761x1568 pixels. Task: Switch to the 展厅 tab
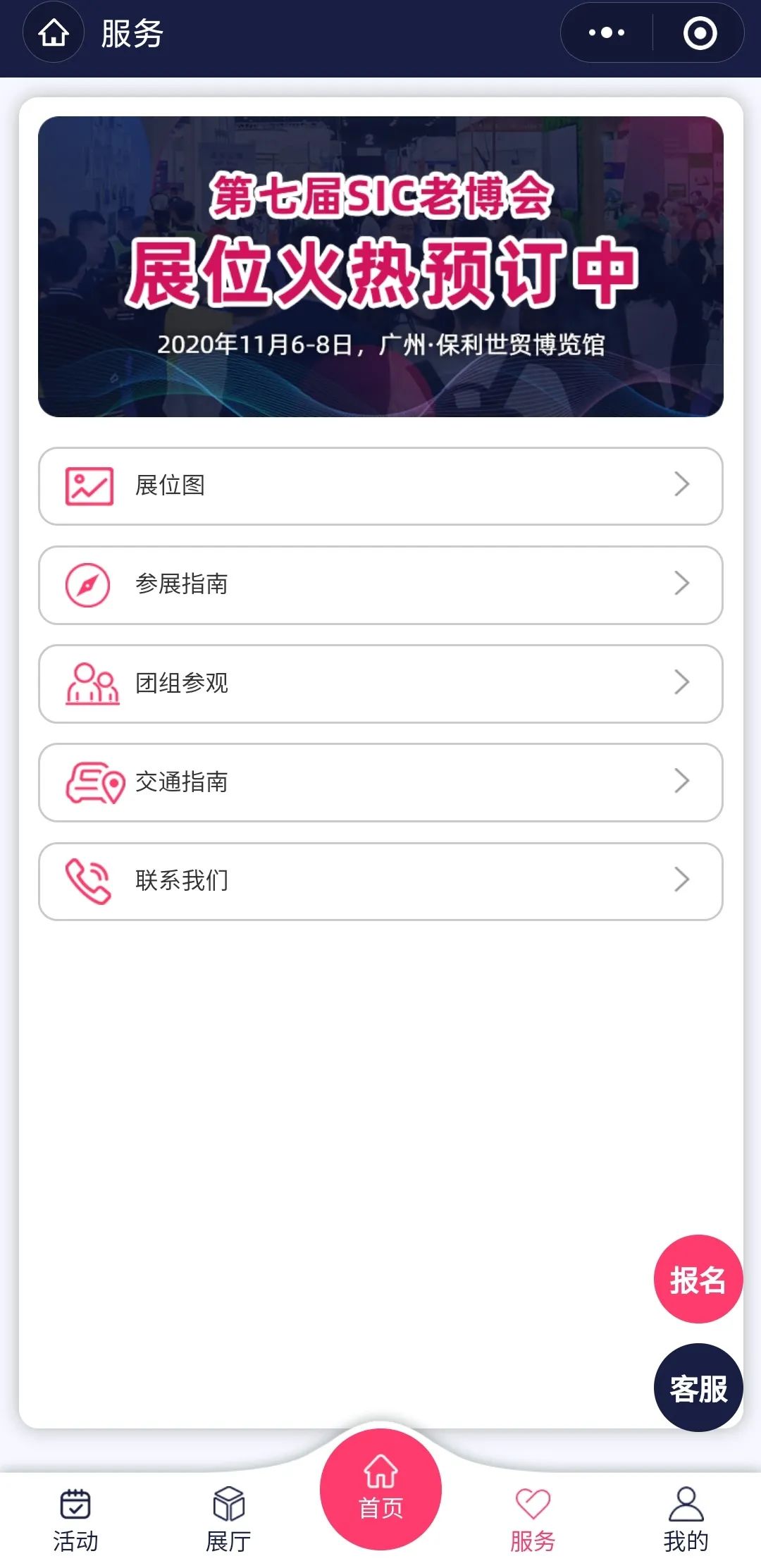click(228, 1520)
